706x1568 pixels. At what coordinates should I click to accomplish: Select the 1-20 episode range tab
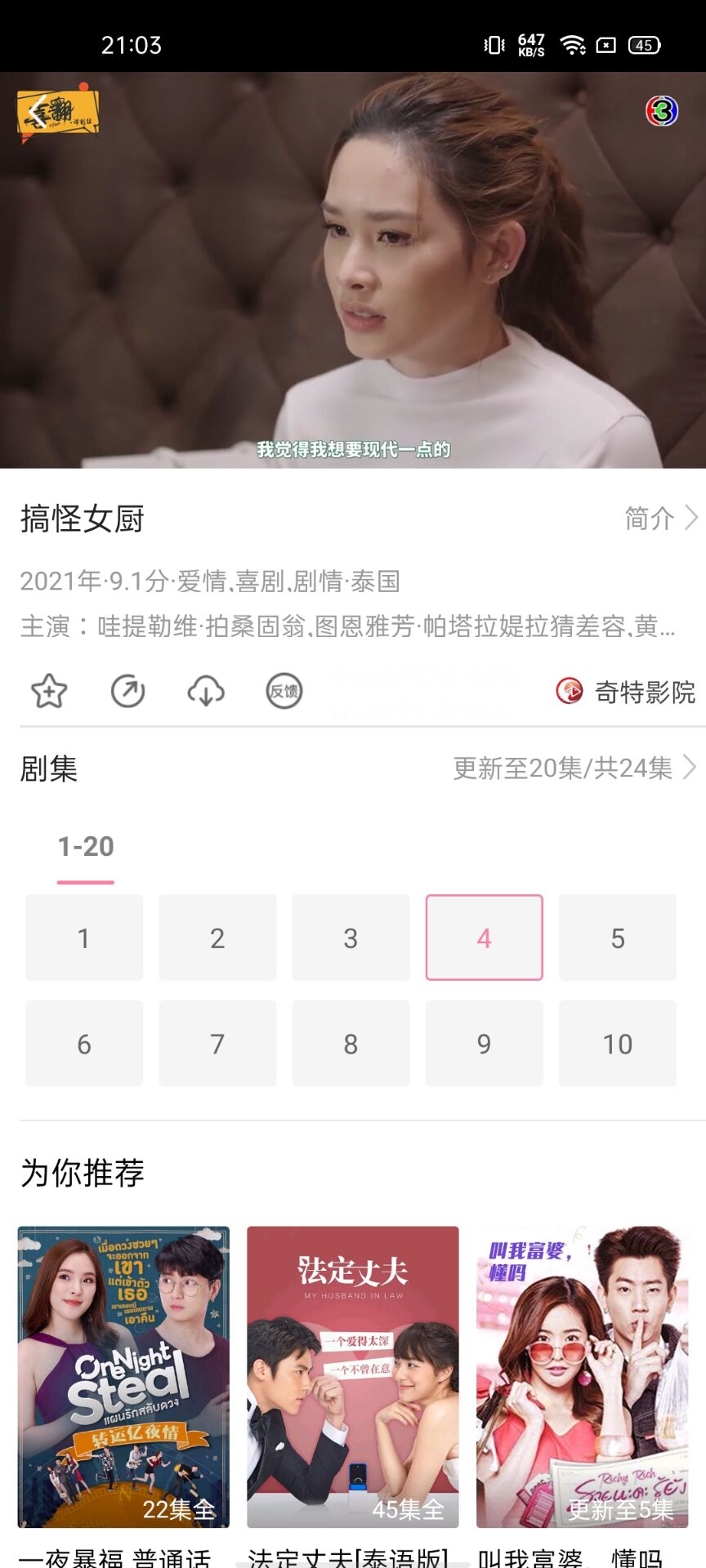(86, 847)
